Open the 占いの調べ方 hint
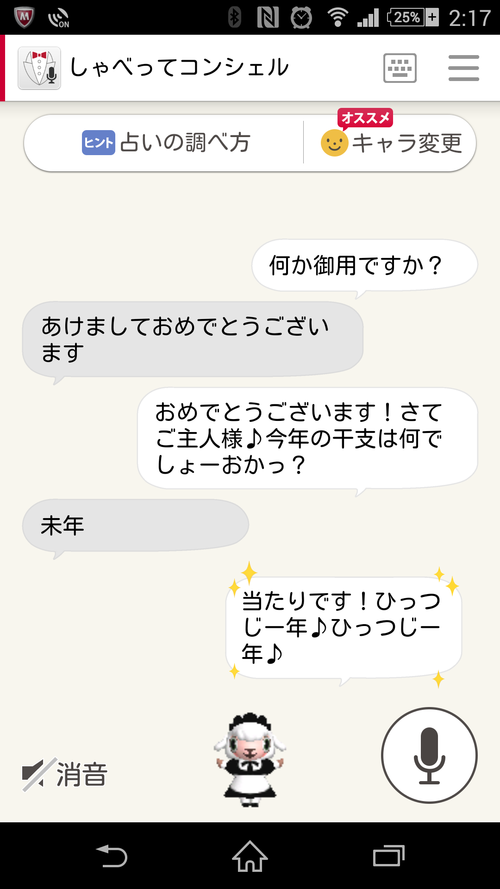The image size is (500, 889). pos(166,143)
